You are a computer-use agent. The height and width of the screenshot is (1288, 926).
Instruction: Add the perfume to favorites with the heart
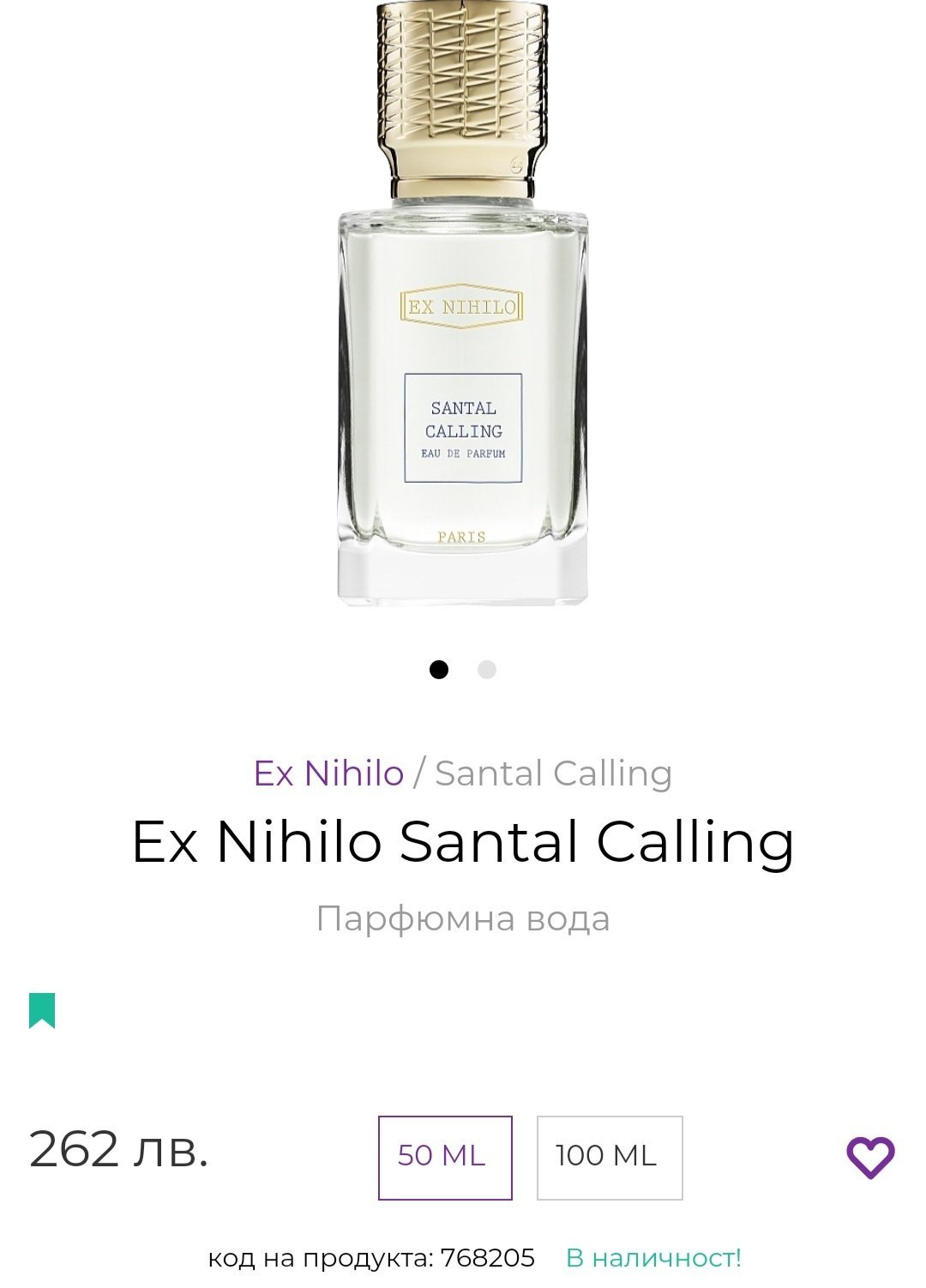click(870, 1157)
